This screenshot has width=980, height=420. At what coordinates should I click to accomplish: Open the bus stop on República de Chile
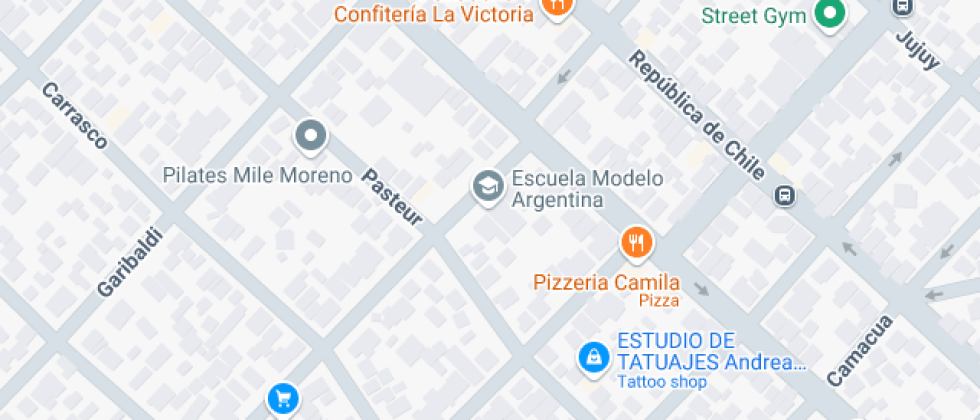tap(786, 195)
